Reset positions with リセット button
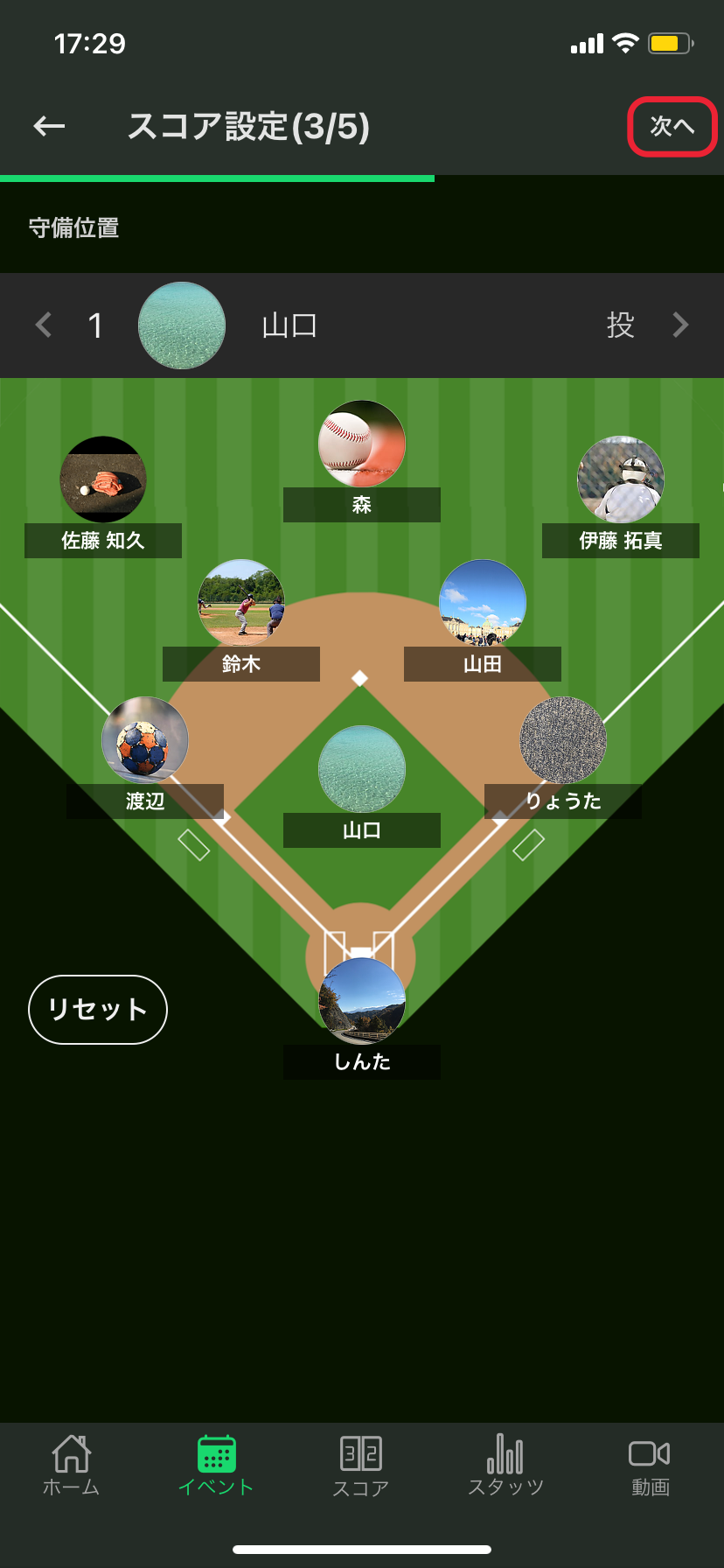Viewport: 724px width, 1568px height. [x=98, y=1010]
